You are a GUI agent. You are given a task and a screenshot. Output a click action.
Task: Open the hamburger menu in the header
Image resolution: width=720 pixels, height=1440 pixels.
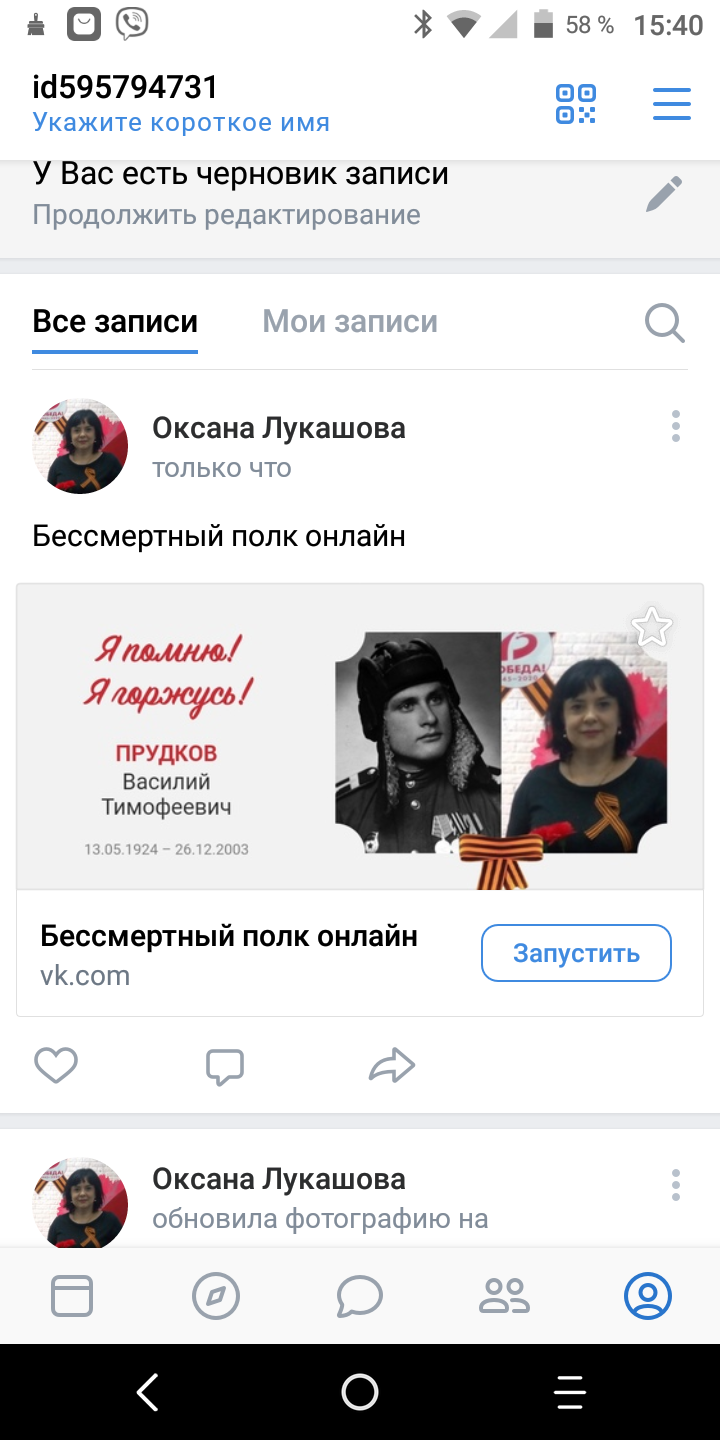[x=672, y=104]
